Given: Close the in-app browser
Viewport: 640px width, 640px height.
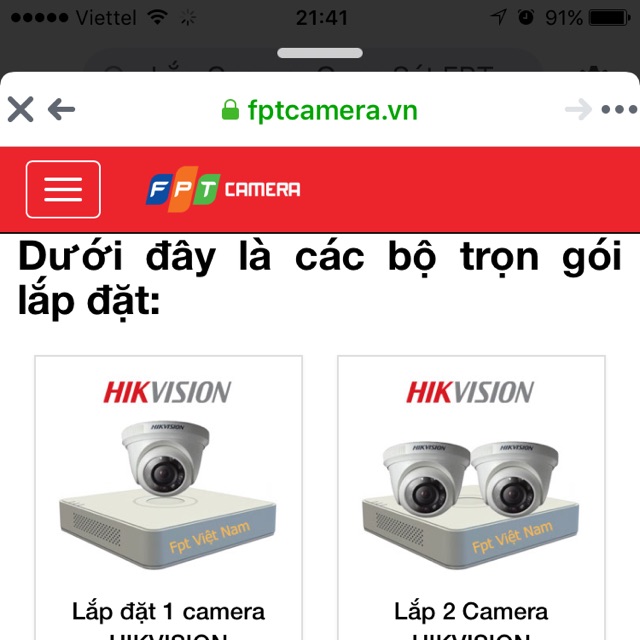Looking at the screenshot, I should tap(20, 109).
